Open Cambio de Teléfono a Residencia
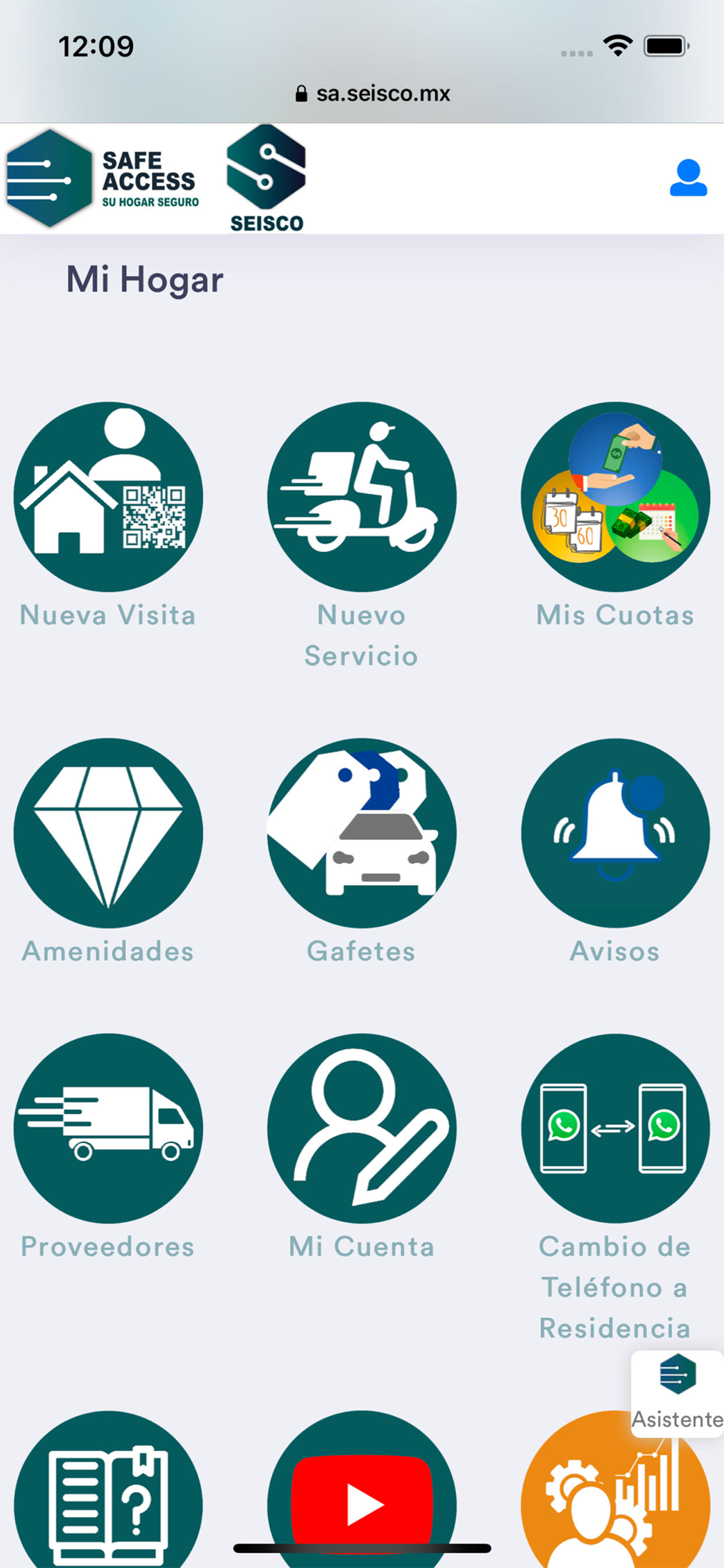This screenshot has height=1568, width=724. point(615,1128)
